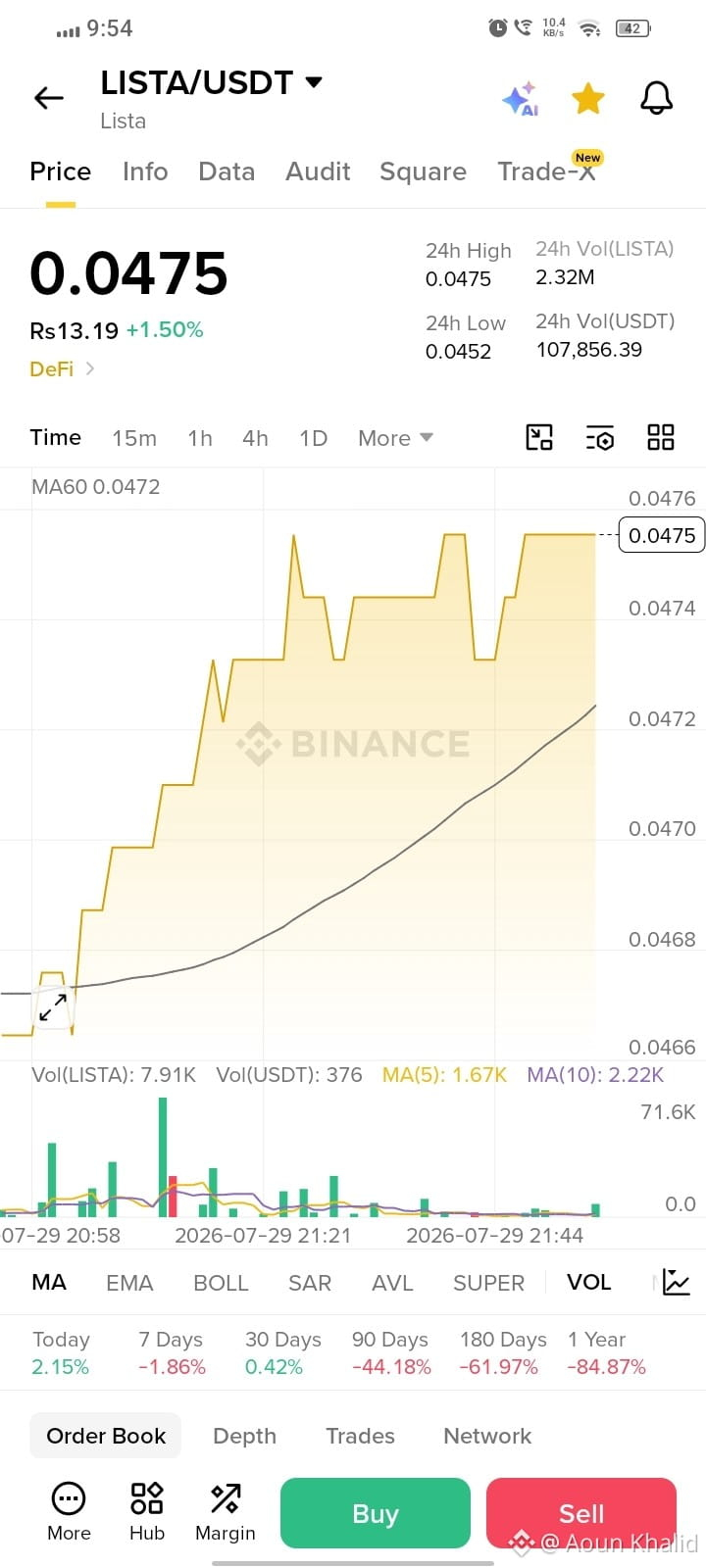Select the 15m chart interval
The height and width of the screenshot is (1568, 706).
click(134, 438)
